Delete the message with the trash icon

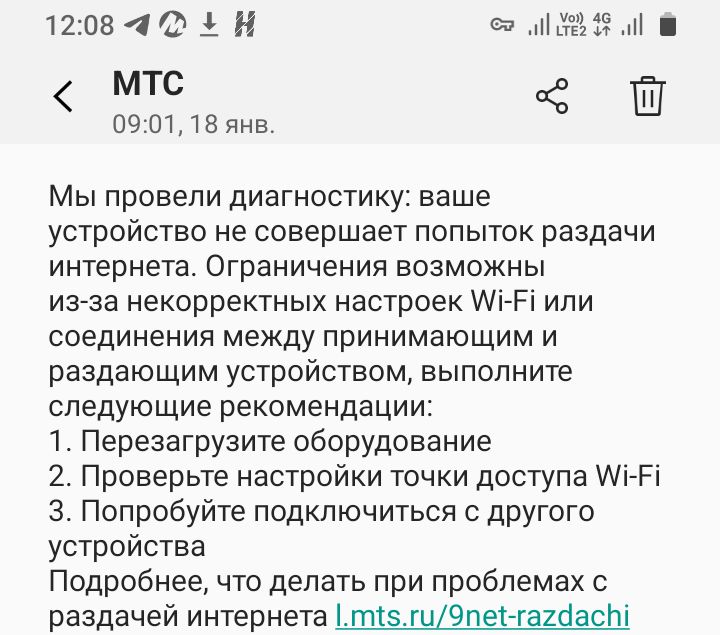coord(647,96)
